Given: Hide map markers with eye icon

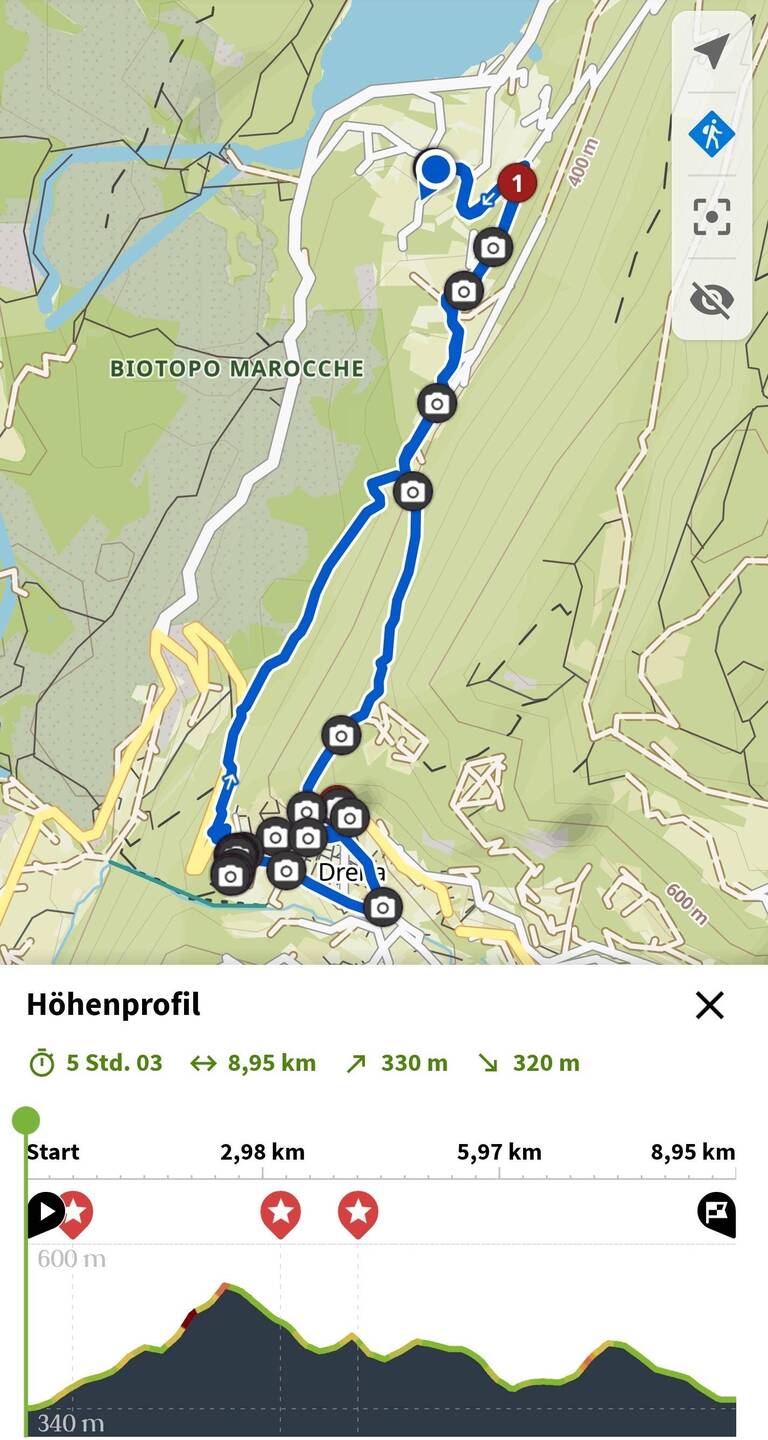Looking at the screenshot, I should tap(711, 299).
